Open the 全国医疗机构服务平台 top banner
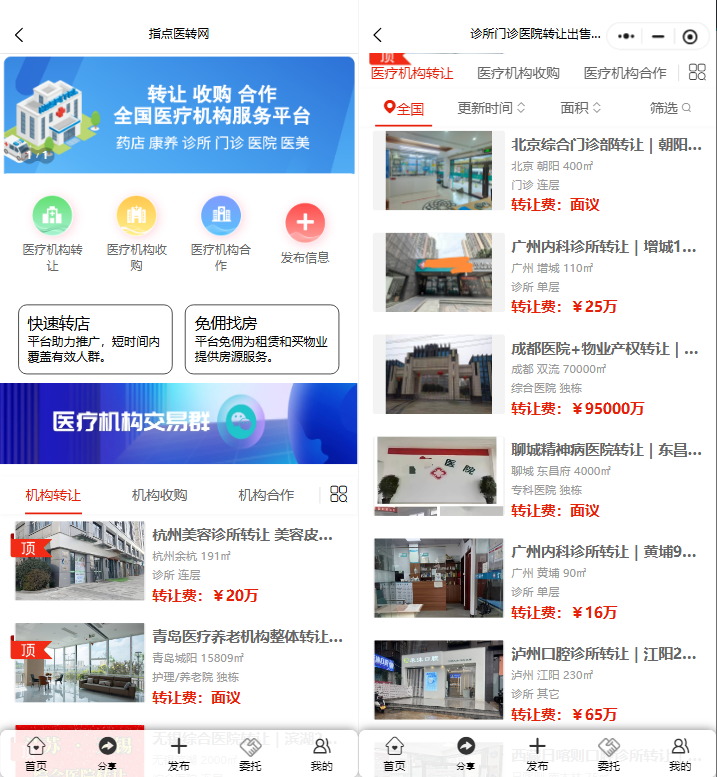Image resolution: width=717 pixels, height=777 pixels. [x=179, y=115]
